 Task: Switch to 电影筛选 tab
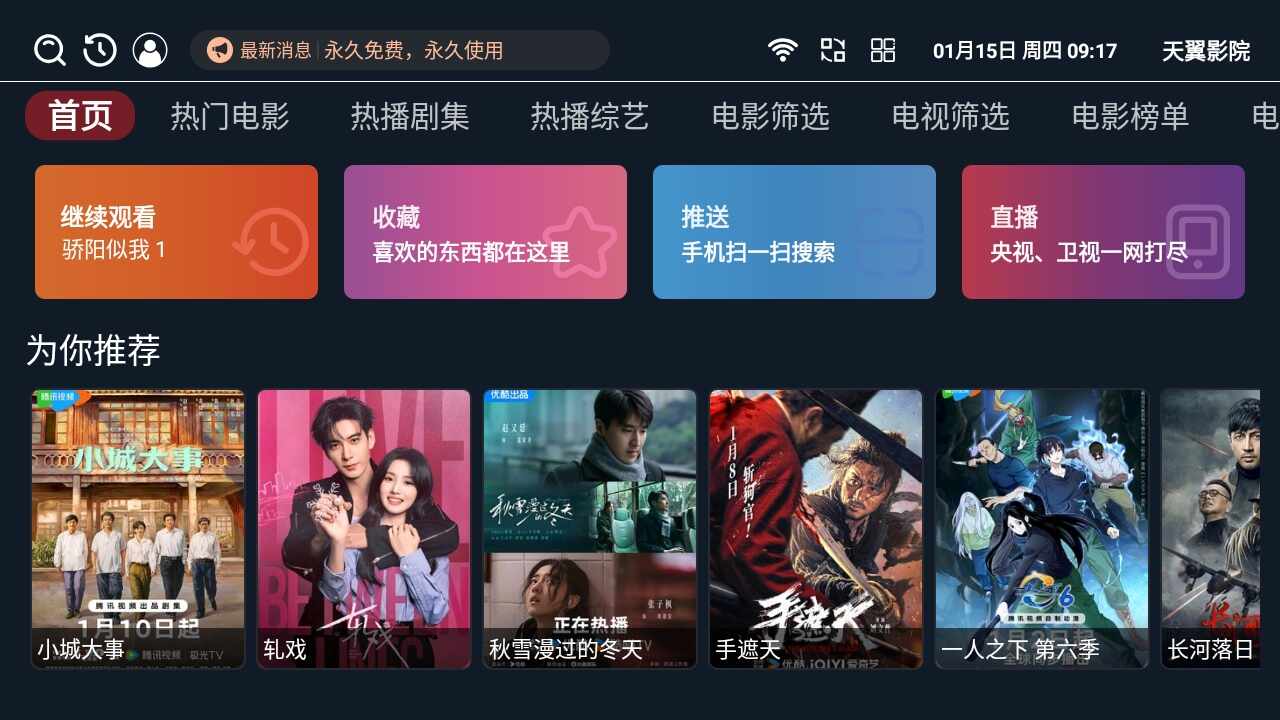(x=770, y=117)
